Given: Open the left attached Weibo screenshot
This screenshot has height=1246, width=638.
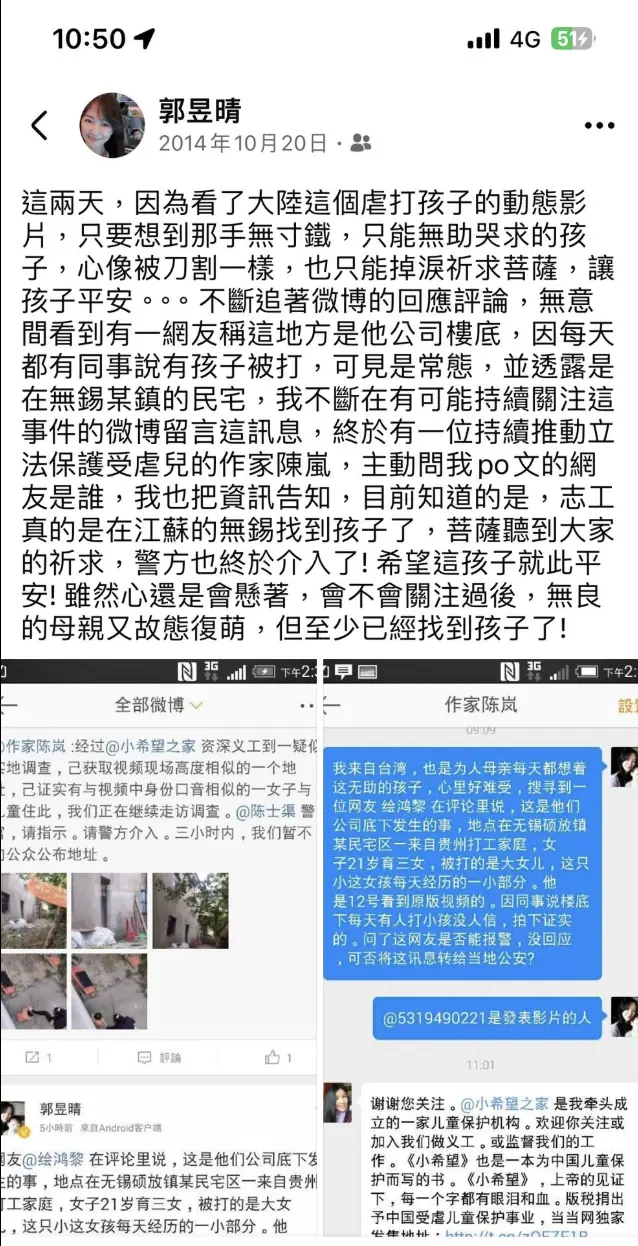Looking at the screenshot, I should (159, 951).
